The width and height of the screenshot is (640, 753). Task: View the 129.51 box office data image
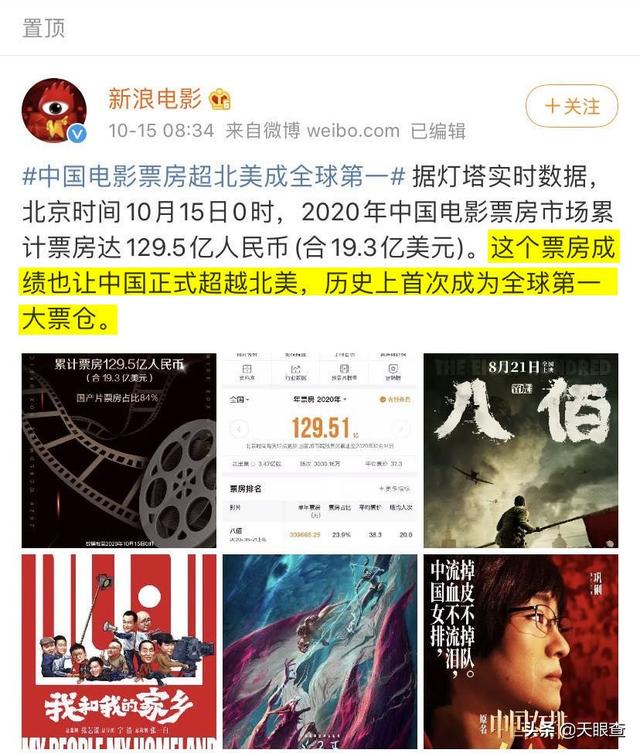coord(320,449)
